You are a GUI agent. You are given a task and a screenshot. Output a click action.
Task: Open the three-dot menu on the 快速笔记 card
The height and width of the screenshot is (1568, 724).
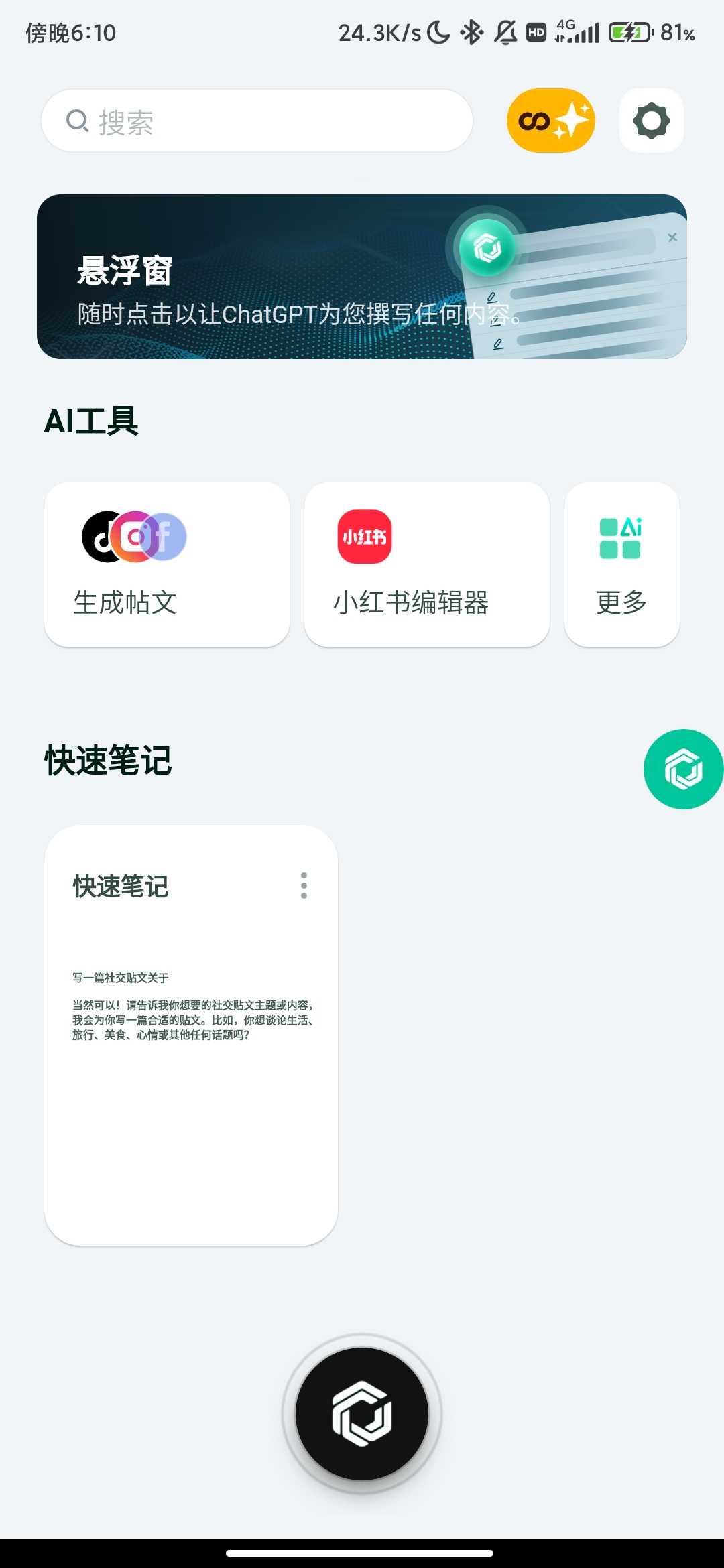304,886
